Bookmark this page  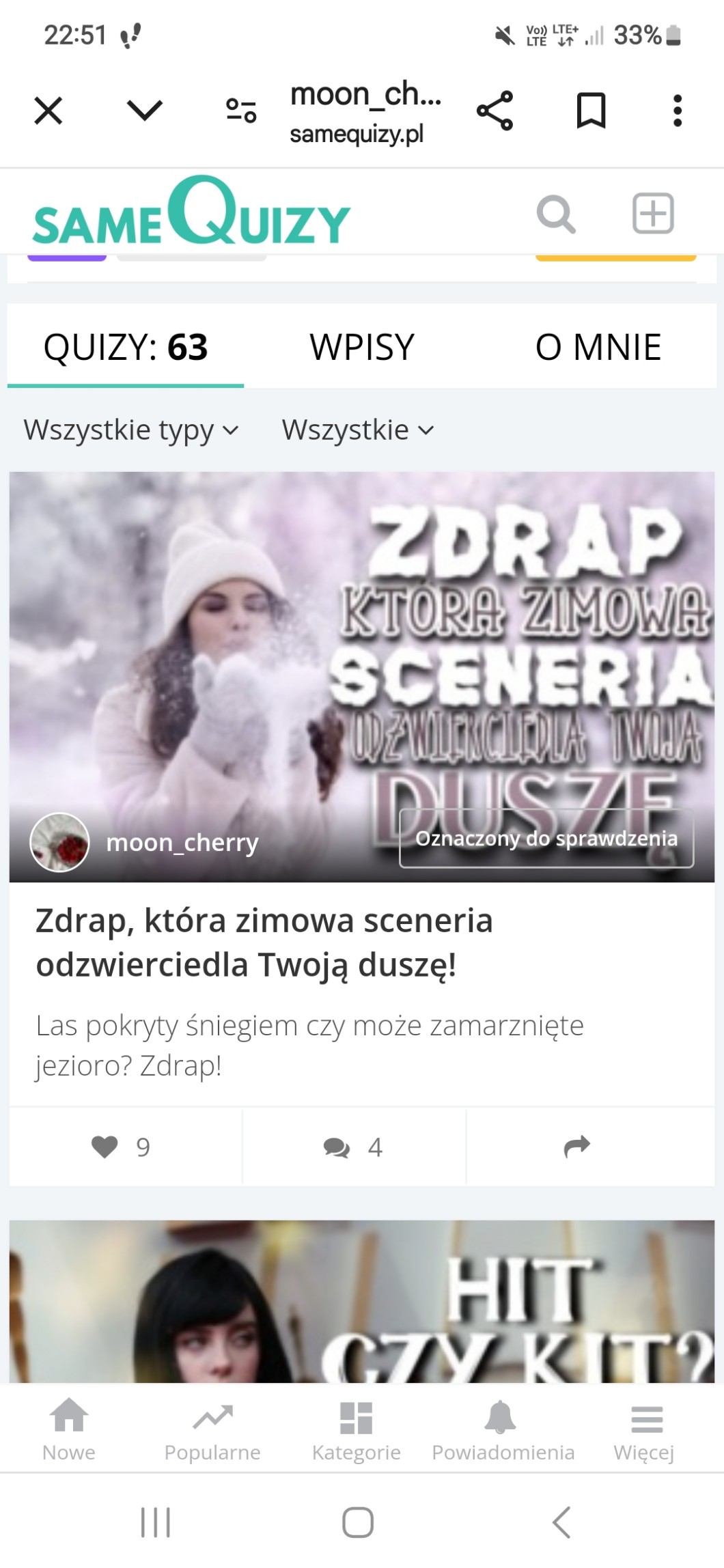pyautogui.click(x=591, y=110)
